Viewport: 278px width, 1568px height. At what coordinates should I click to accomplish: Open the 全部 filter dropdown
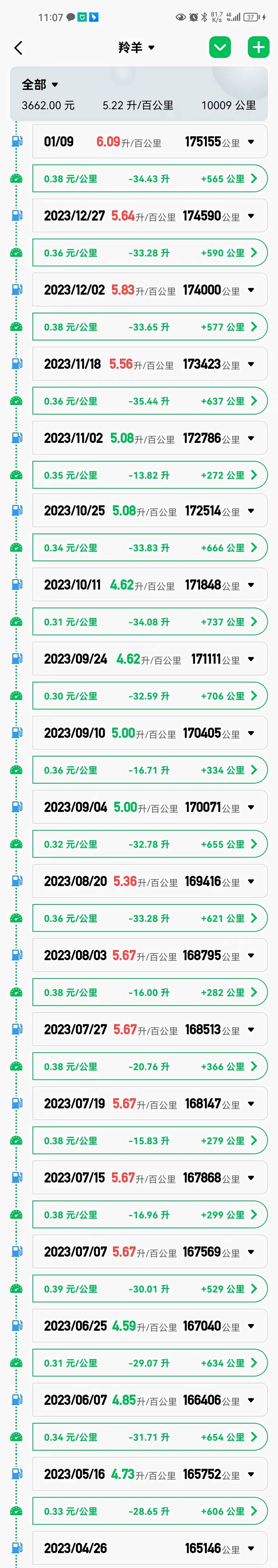[x=40, y=85]
